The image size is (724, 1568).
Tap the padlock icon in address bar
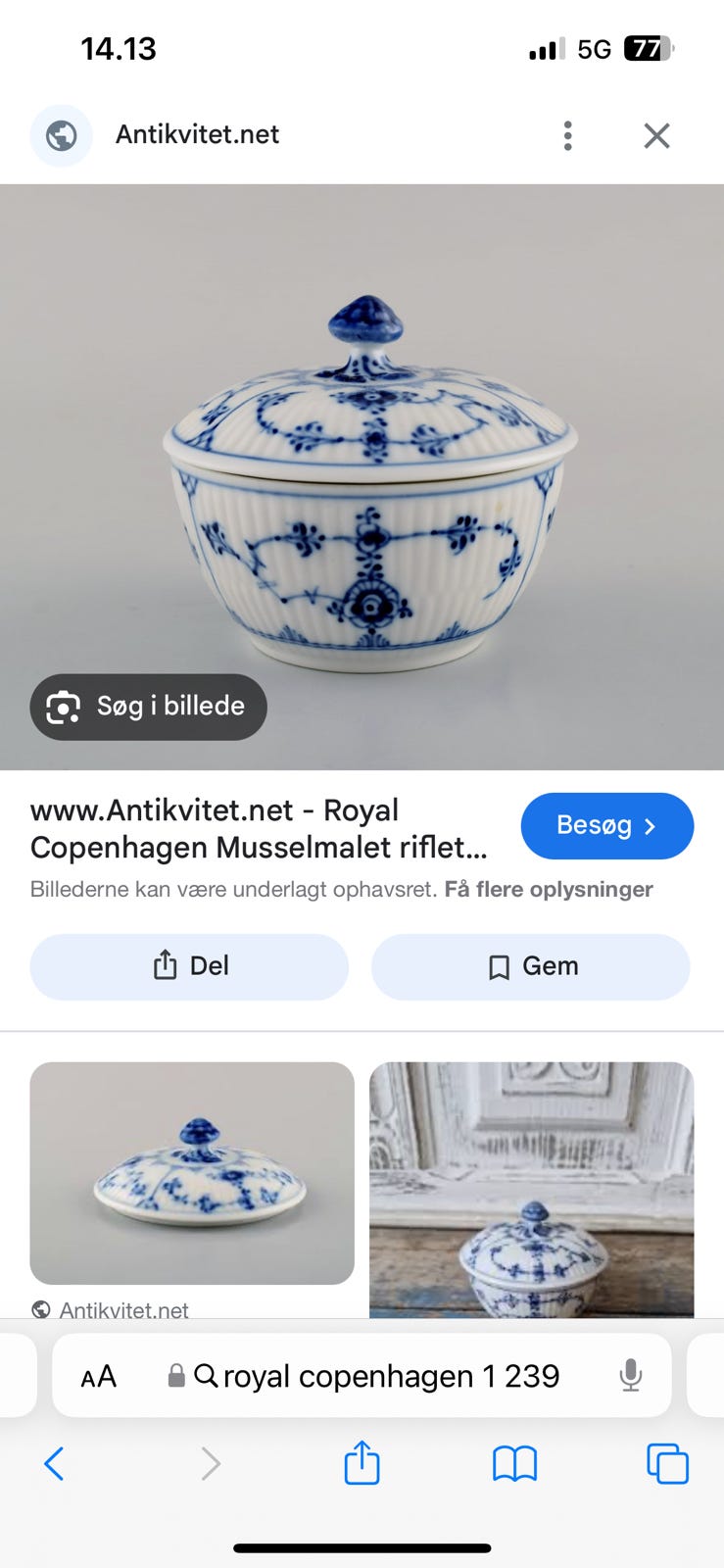(x=175, y=1375)
